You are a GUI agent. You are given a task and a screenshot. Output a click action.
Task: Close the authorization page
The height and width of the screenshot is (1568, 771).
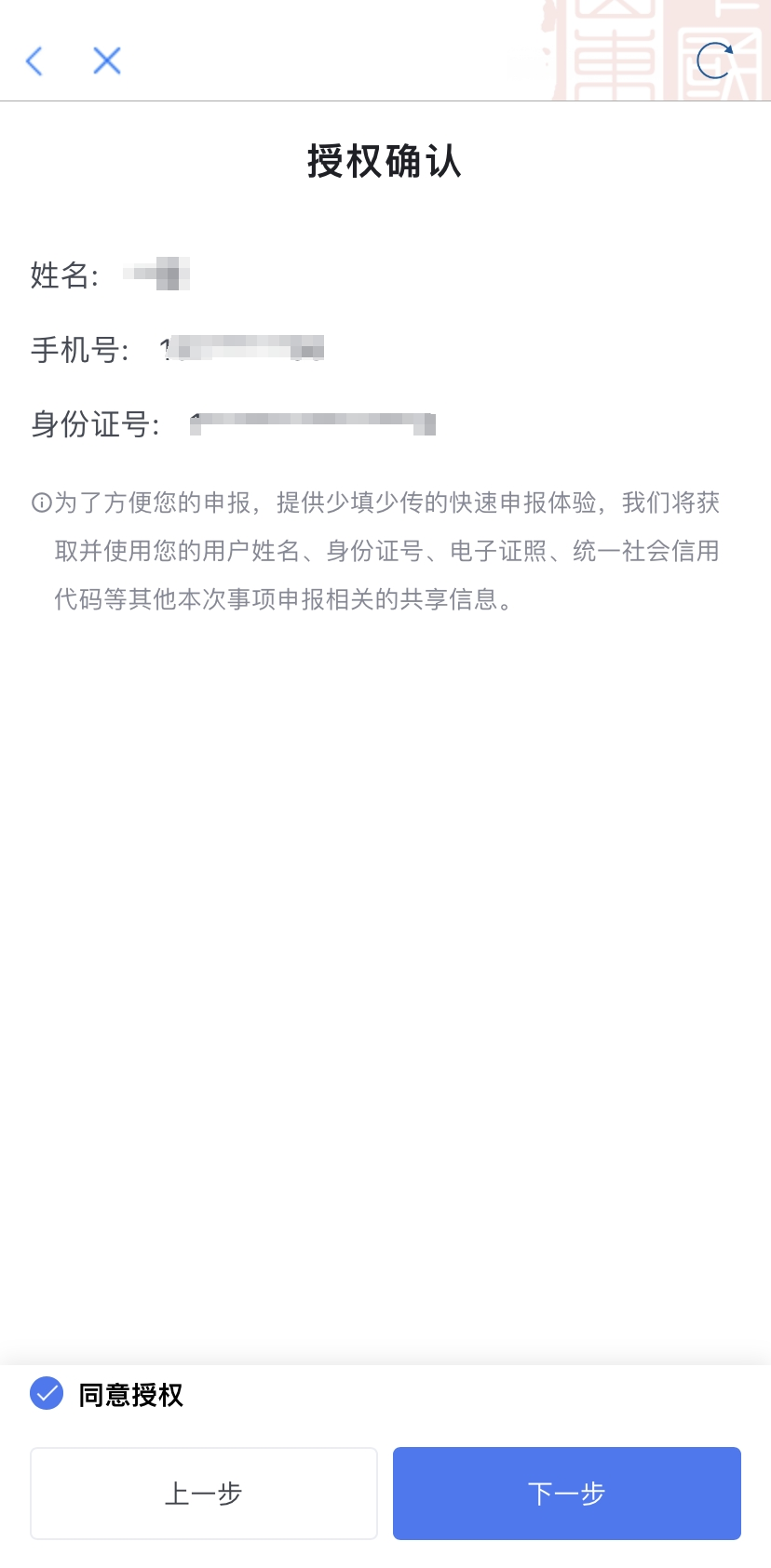(x=107, y=61)
